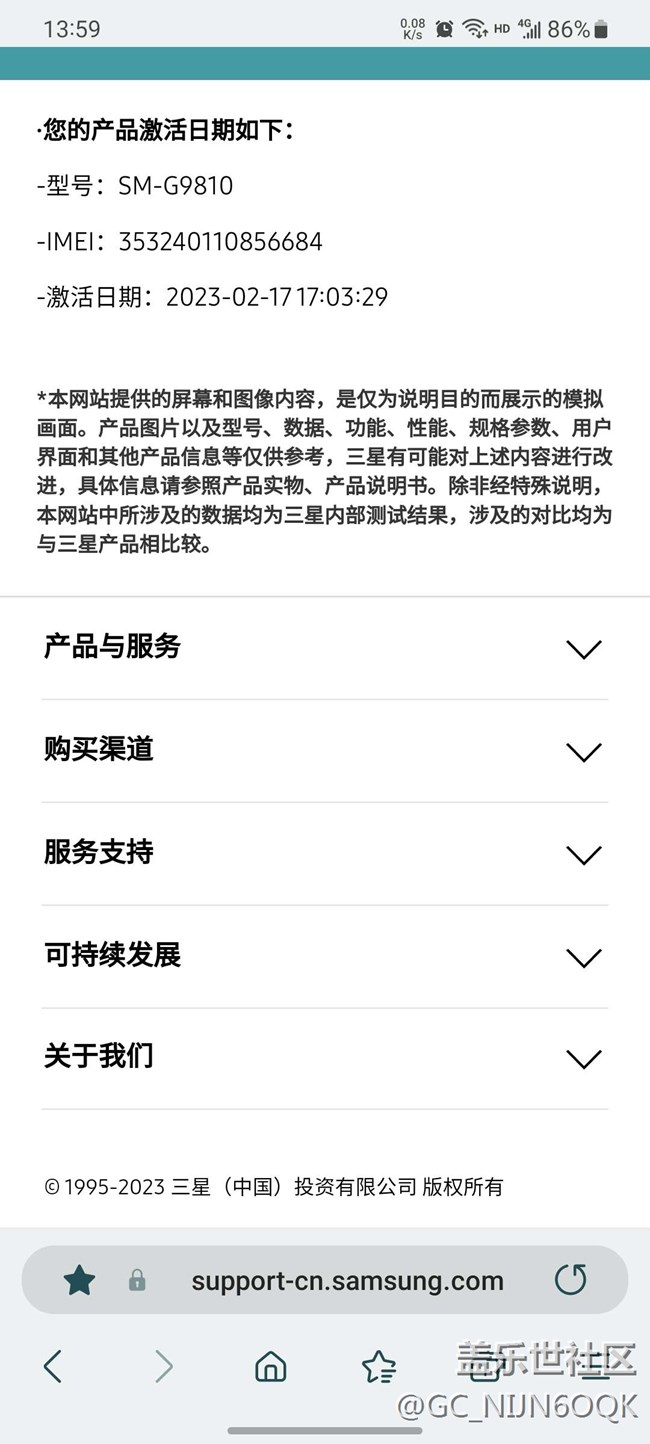Bookmark this page with the star icon
650x1444 pixels.
coord(79,1280)
